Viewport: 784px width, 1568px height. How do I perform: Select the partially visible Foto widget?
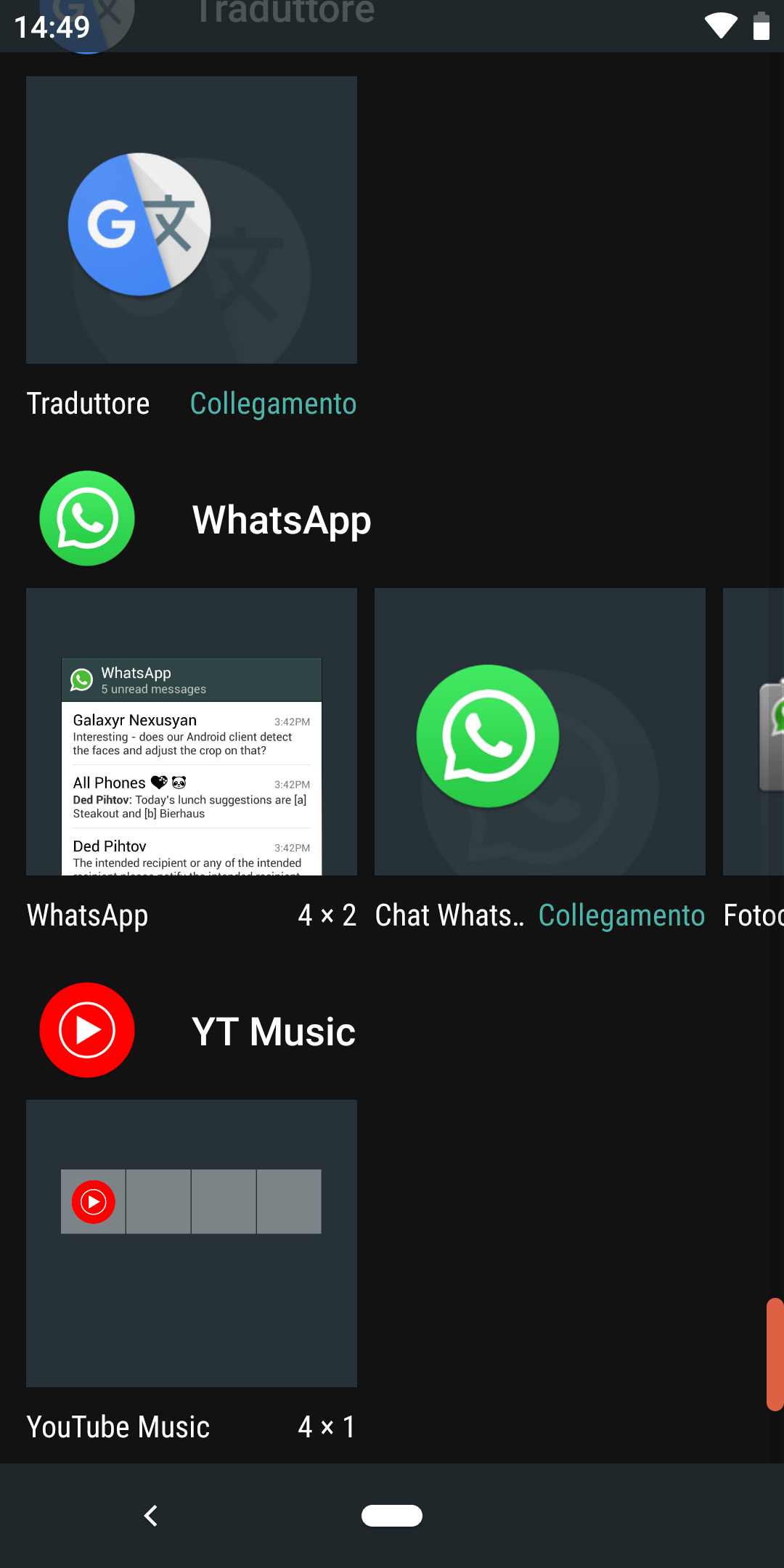754,732
